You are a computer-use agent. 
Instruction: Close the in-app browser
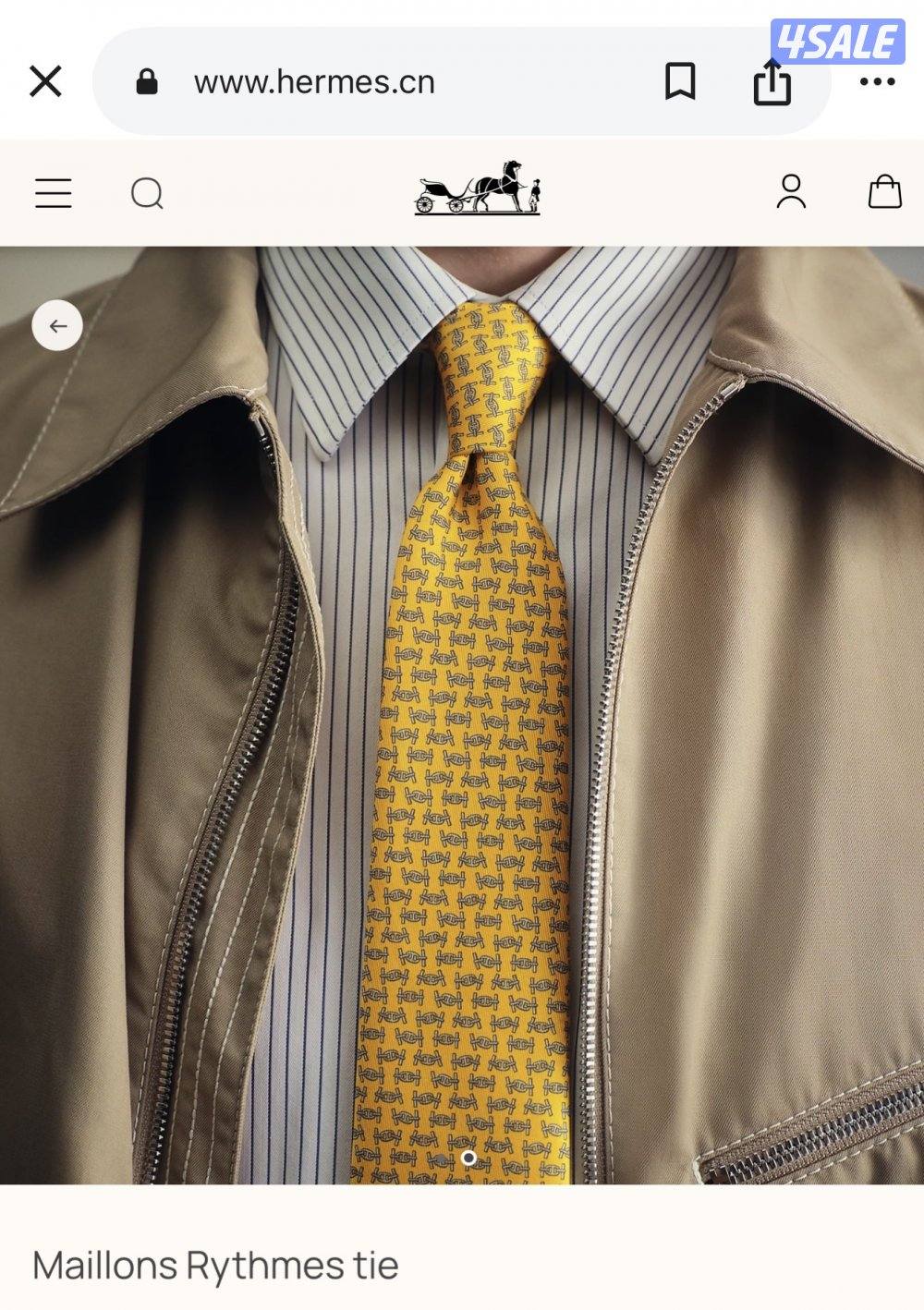tap(45, 81)
